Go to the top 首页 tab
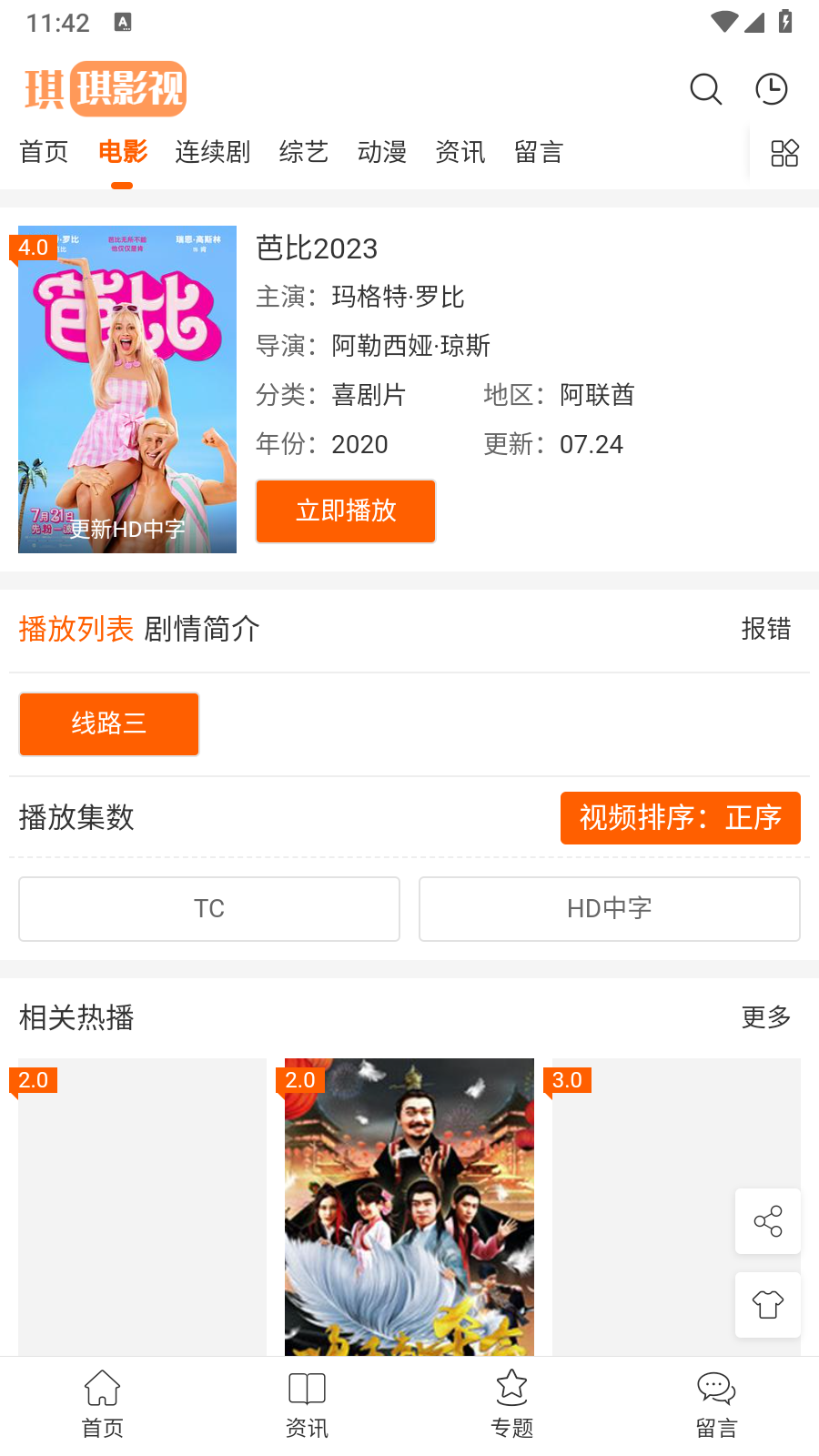Image resolution: width=819 pixels, height=1456 pixels. (x=44, y=152)
